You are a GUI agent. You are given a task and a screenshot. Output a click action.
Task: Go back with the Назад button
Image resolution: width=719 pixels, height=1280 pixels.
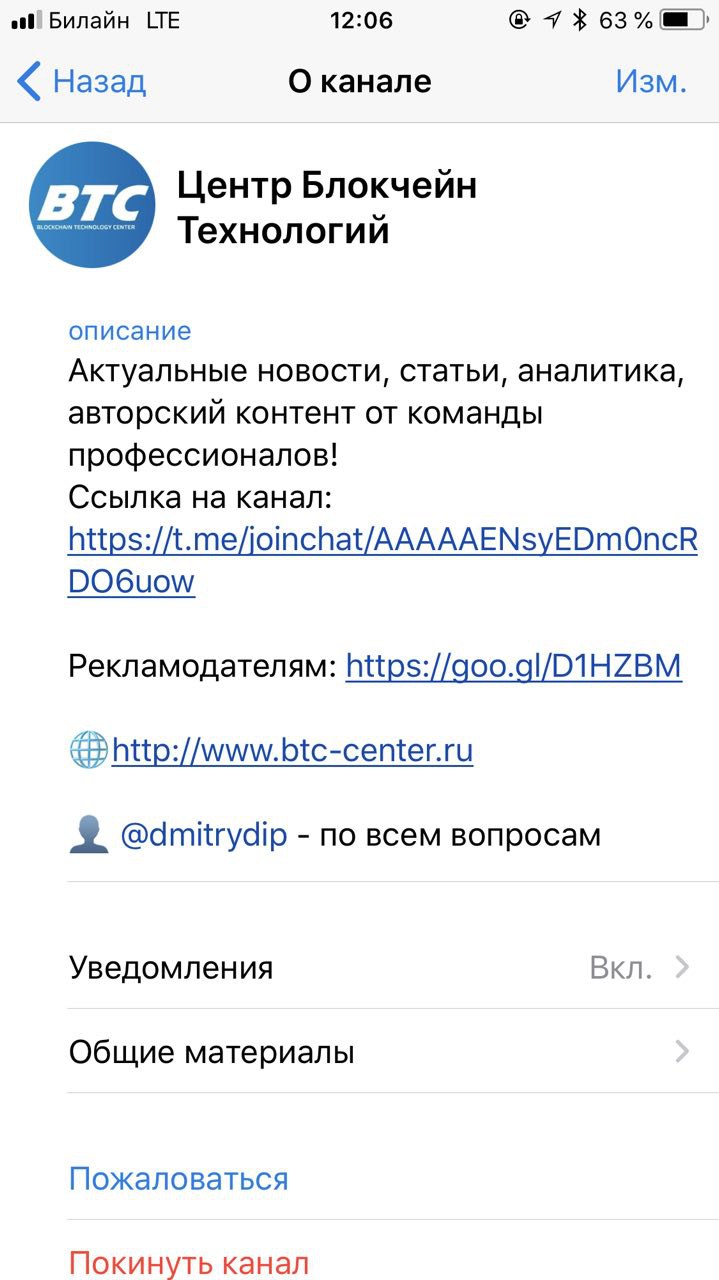pyautogui.click(x=82, y=81)
